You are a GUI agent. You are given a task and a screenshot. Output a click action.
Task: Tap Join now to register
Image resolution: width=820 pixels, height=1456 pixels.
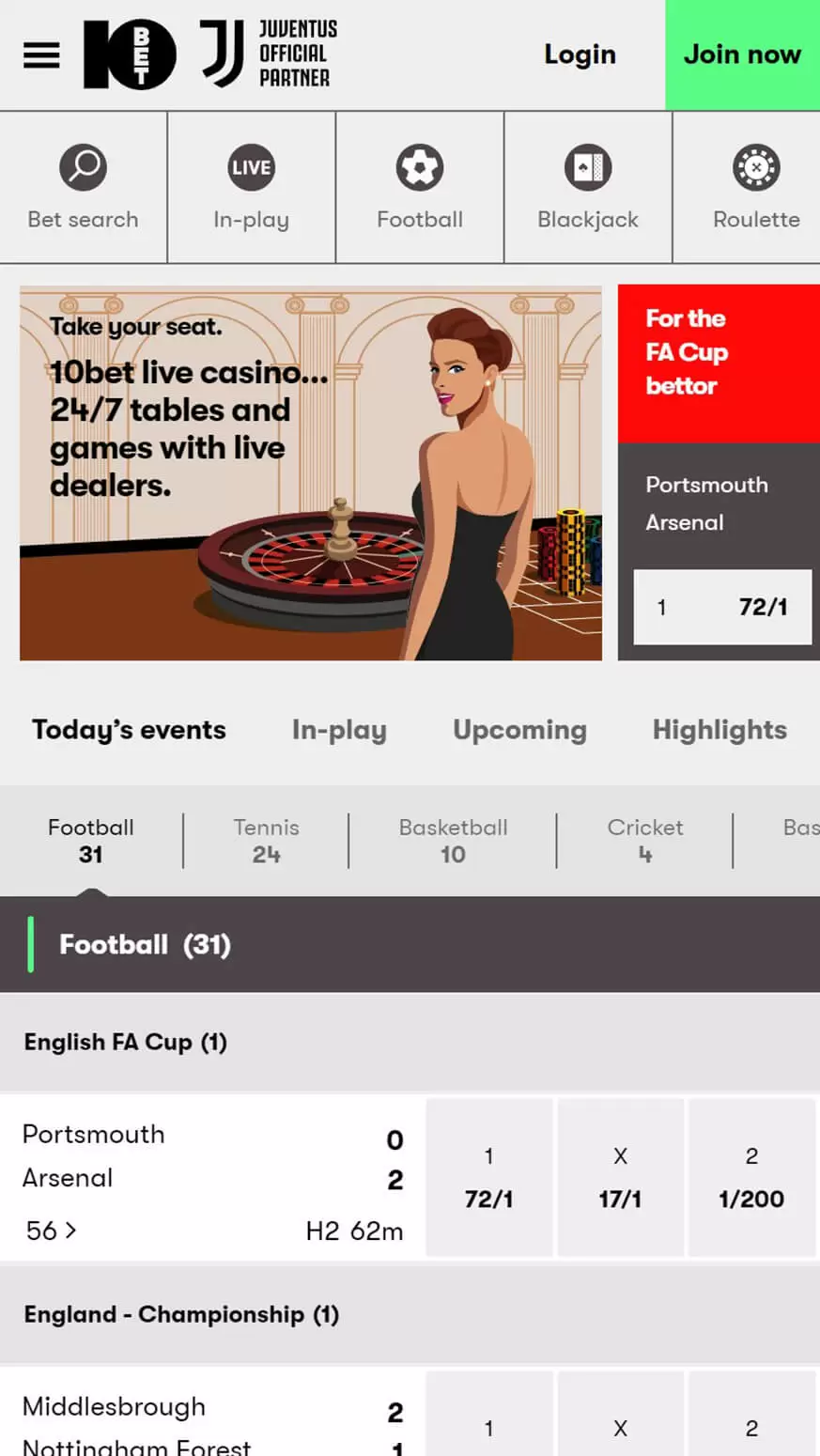pyautogui.click(x=742, y=55)
